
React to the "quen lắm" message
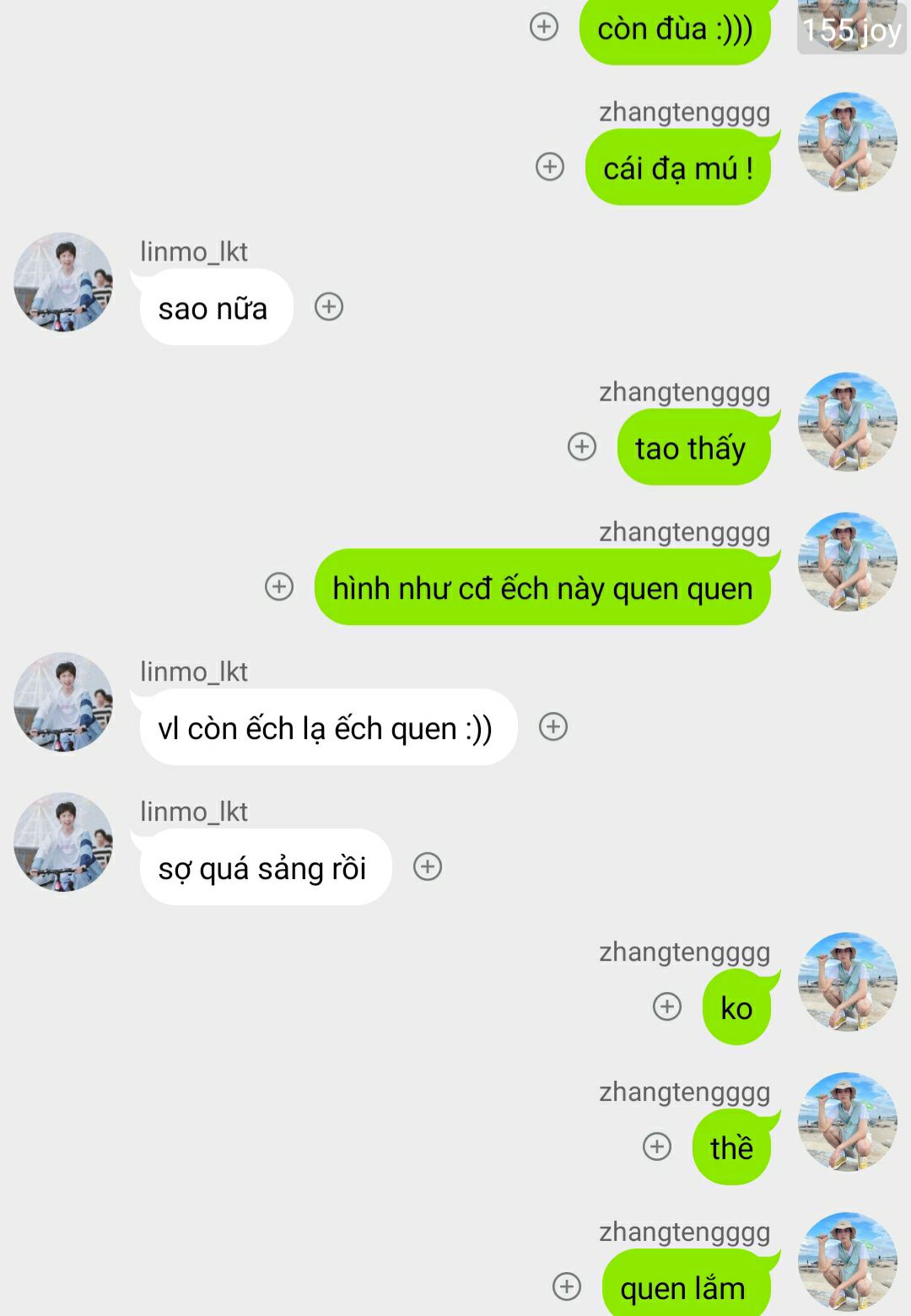pos(567,1286)
